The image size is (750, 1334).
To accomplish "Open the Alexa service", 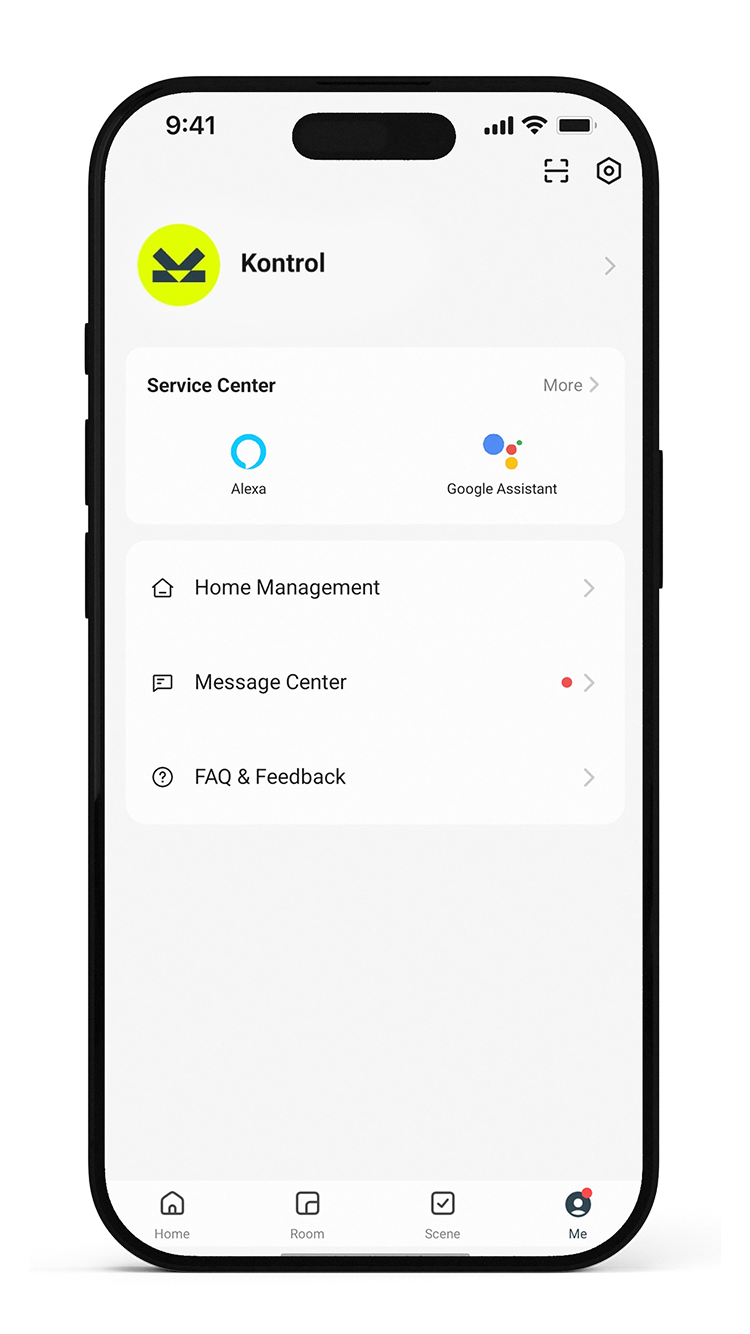I will tap(249, 464).
